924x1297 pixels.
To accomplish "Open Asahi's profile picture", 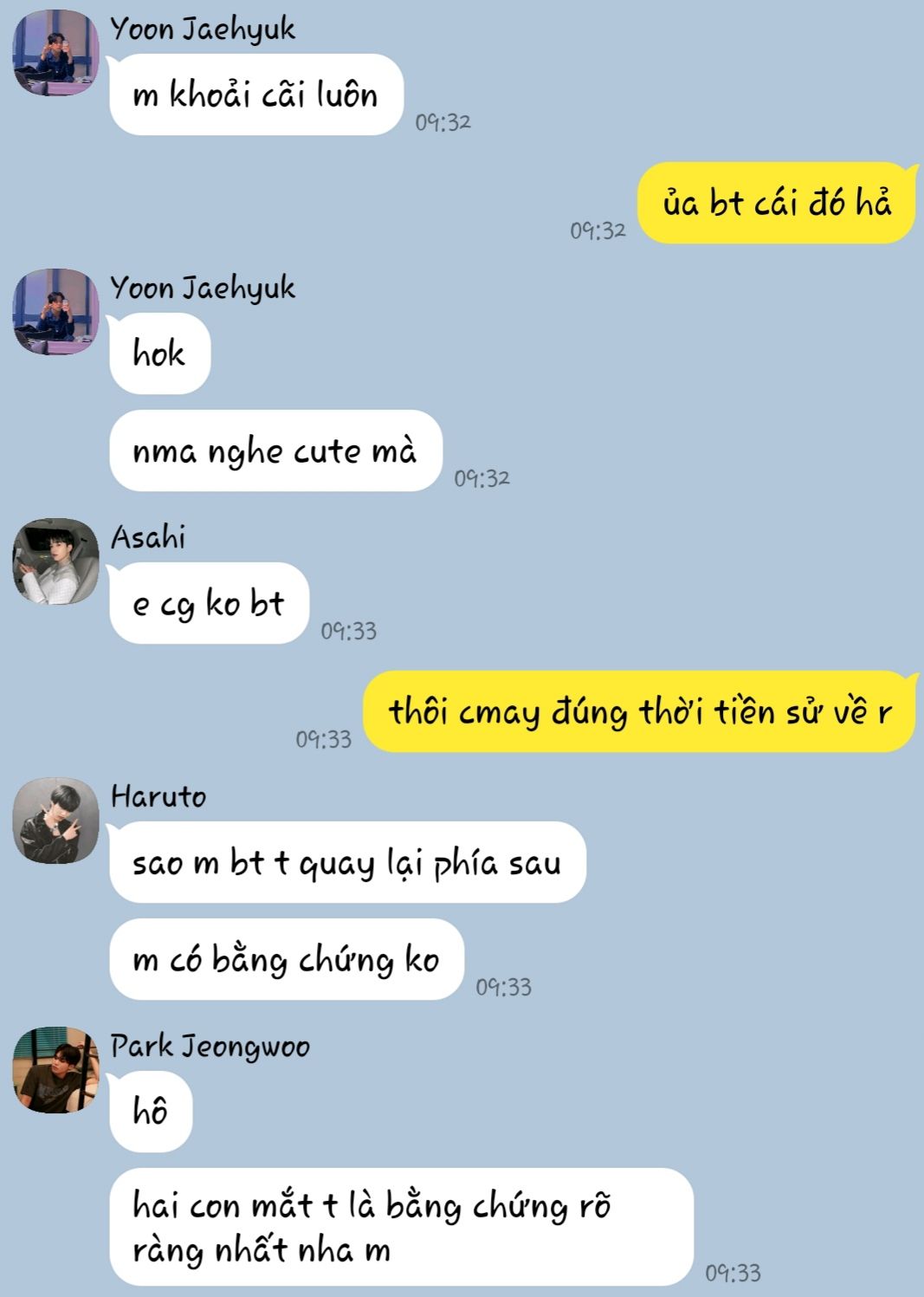I will (x=55, y=561).
